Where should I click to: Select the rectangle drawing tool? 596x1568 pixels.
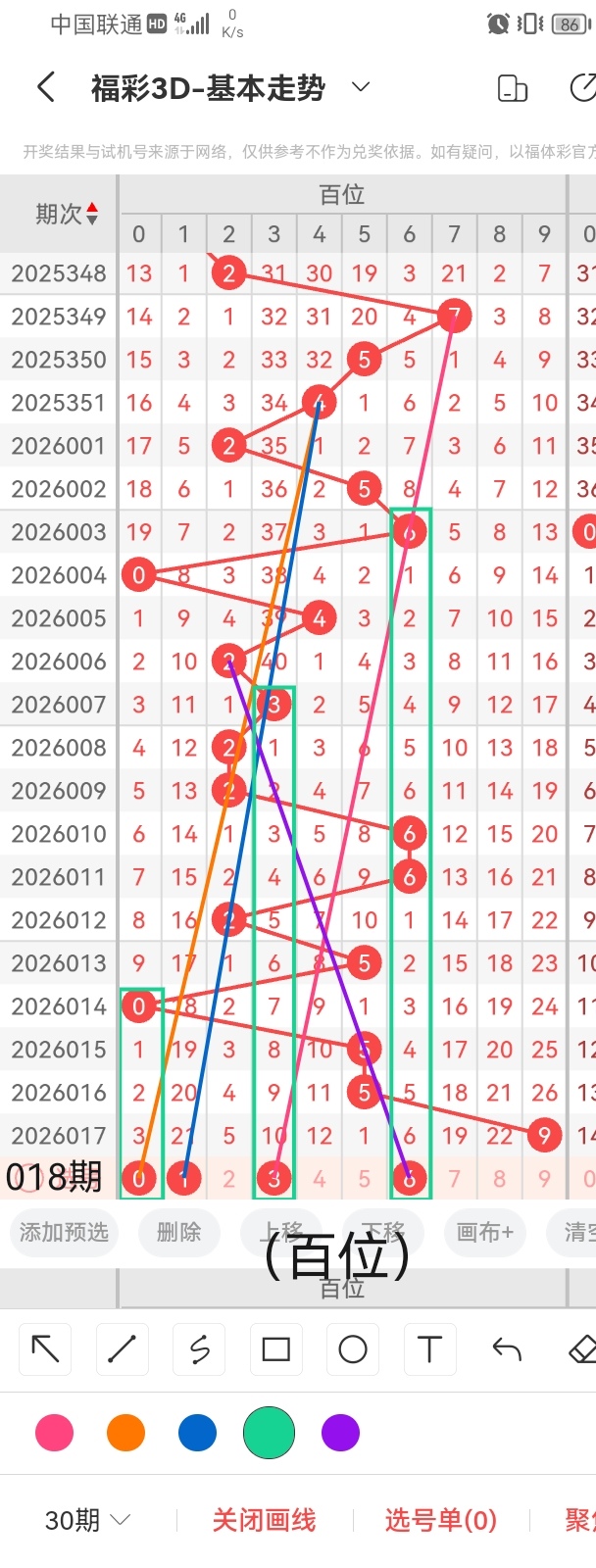click(x=275, y=1349)
